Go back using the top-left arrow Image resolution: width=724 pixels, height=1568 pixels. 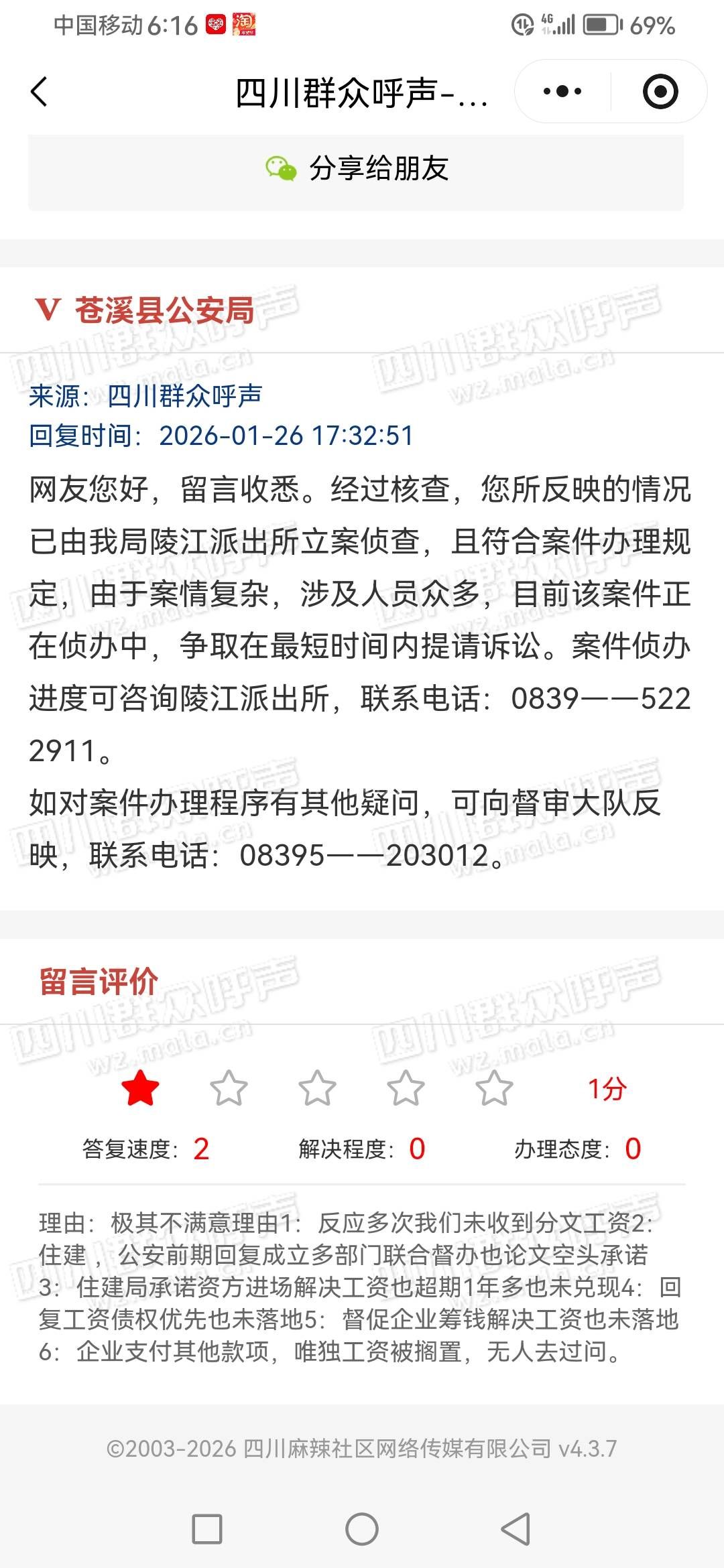click(x=40, y=92)
